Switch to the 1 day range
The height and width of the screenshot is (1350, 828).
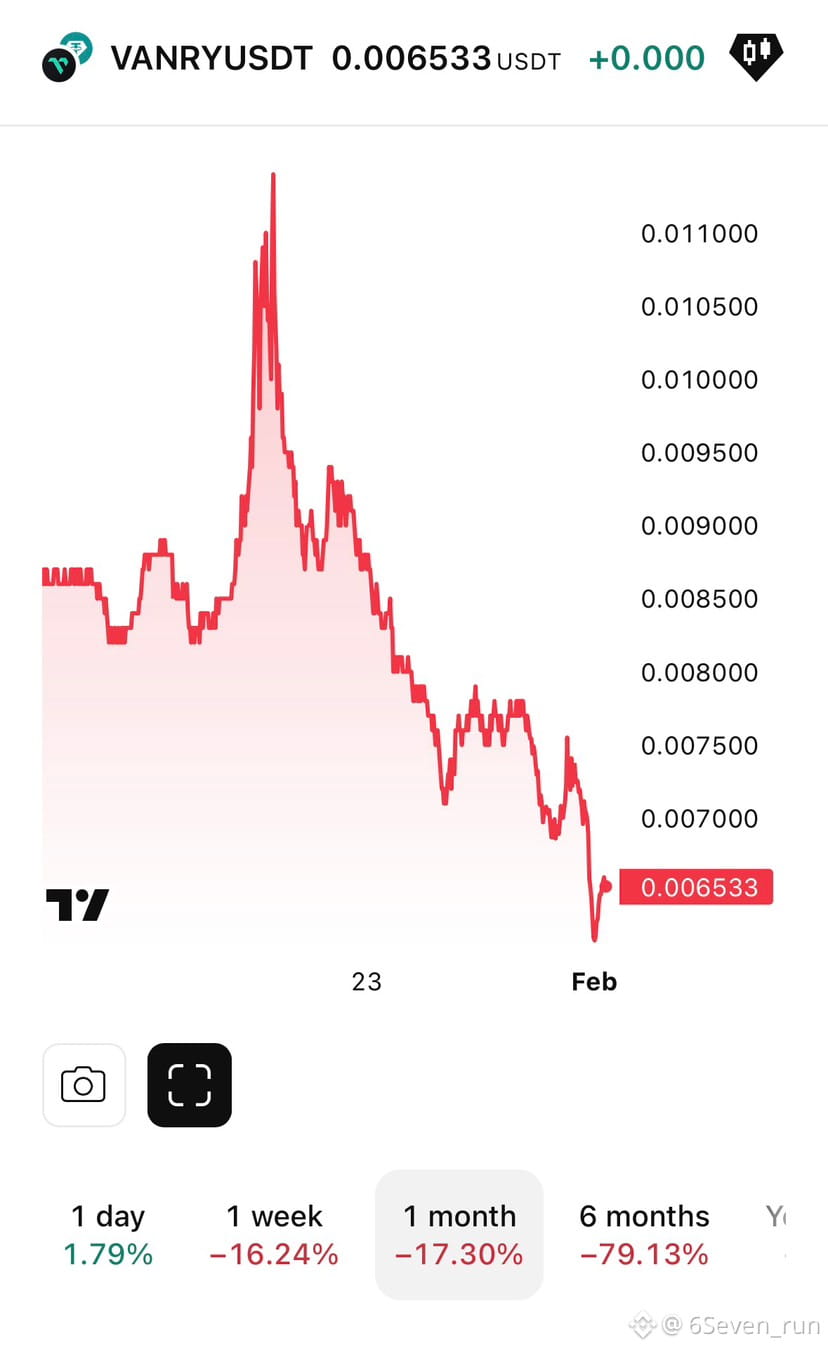click(108, 1234)
